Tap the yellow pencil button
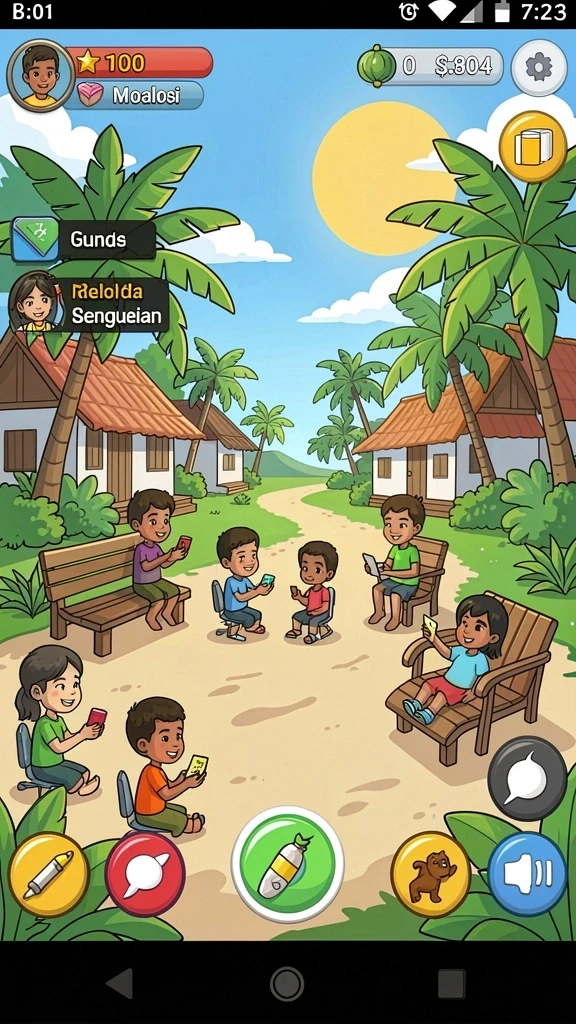Image resolution: width=576 pixels, height=1024 pixels. (x=49, y=875)
